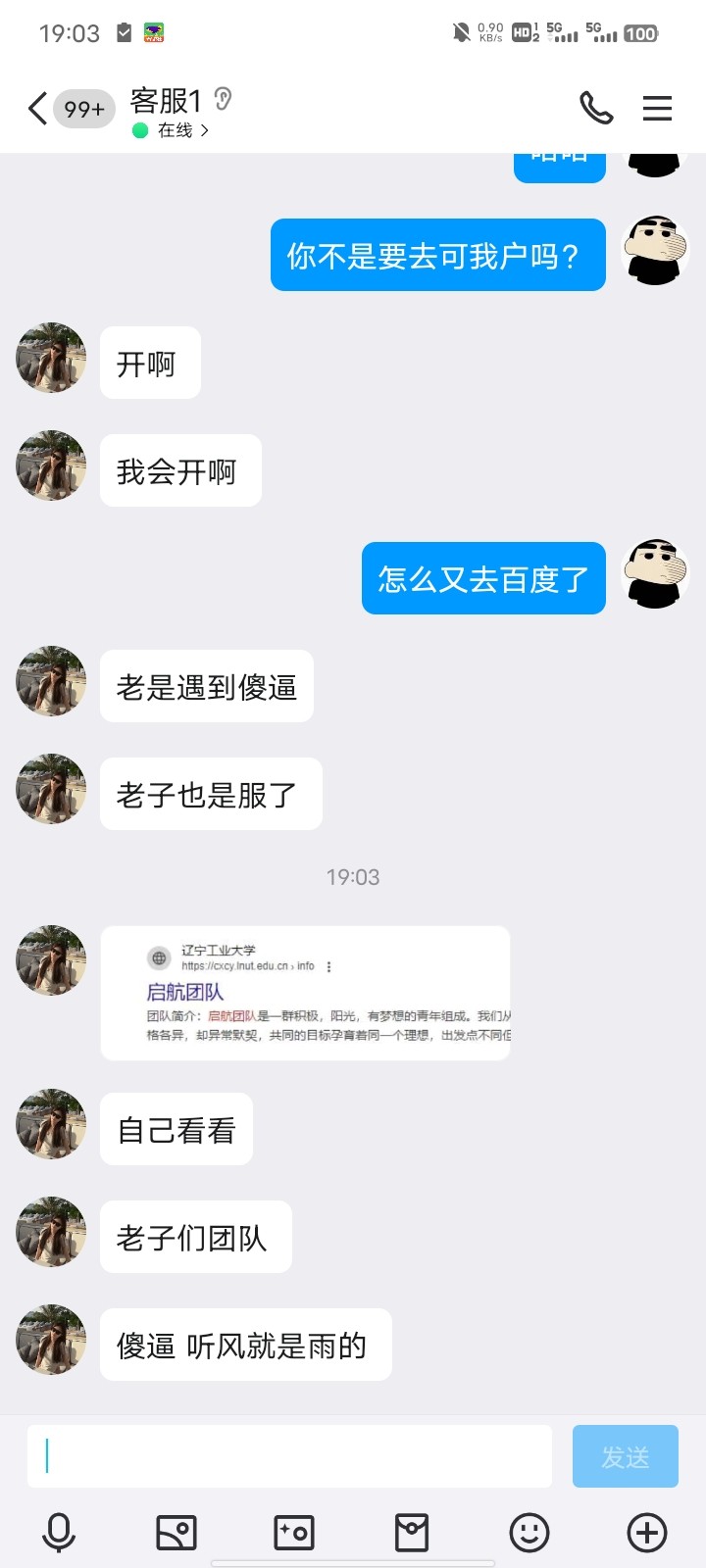706x1568 pixels.
Task: Open the chat settings menu
Action: (x=657, y=108)
